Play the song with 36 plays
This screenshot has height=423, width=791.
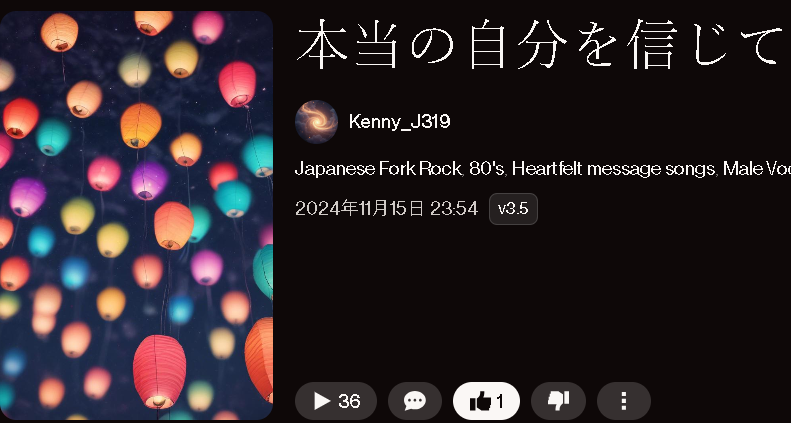335,401
